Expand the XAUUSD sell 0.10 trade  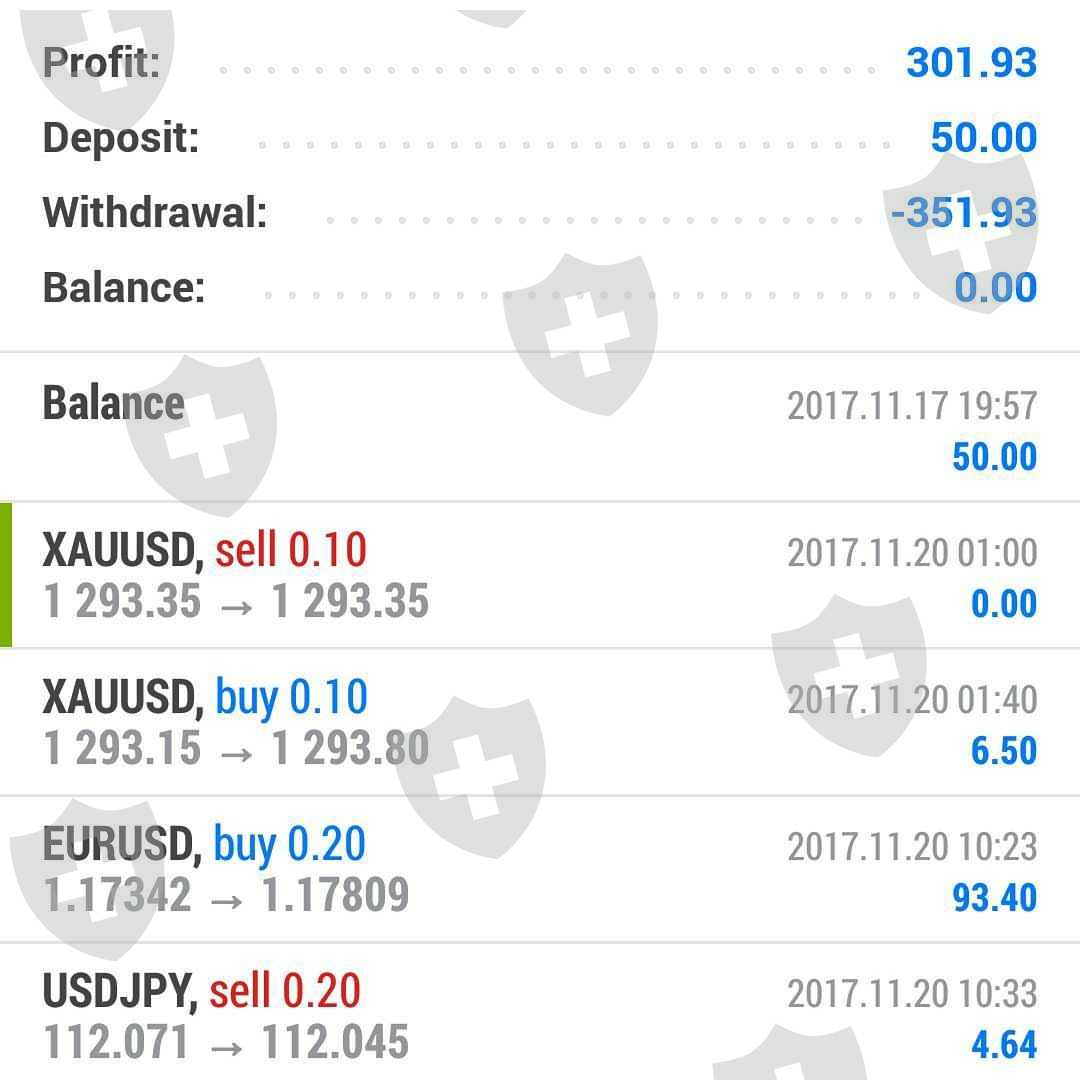pyautogui.click(x=540, y=576)
